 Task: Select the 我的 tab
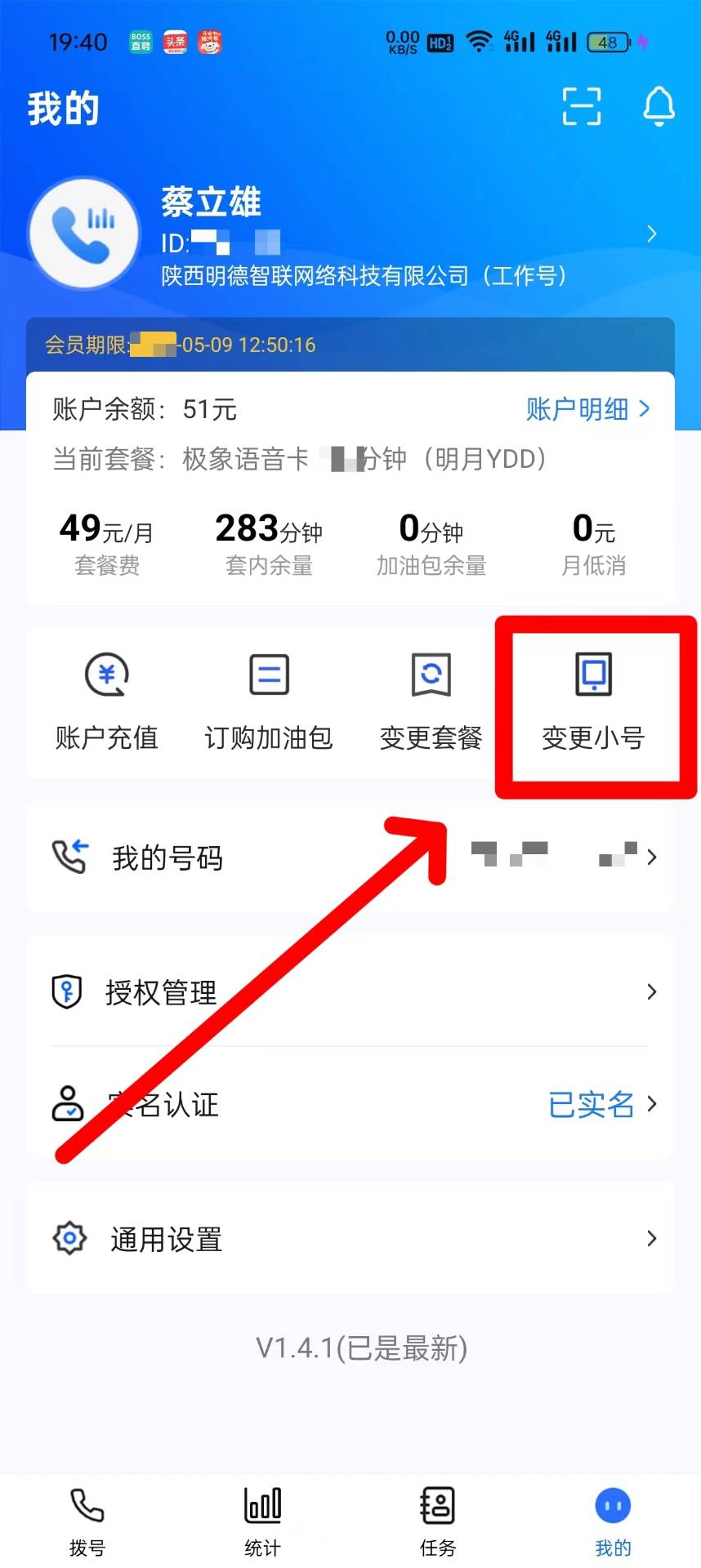click(613, 1520)
